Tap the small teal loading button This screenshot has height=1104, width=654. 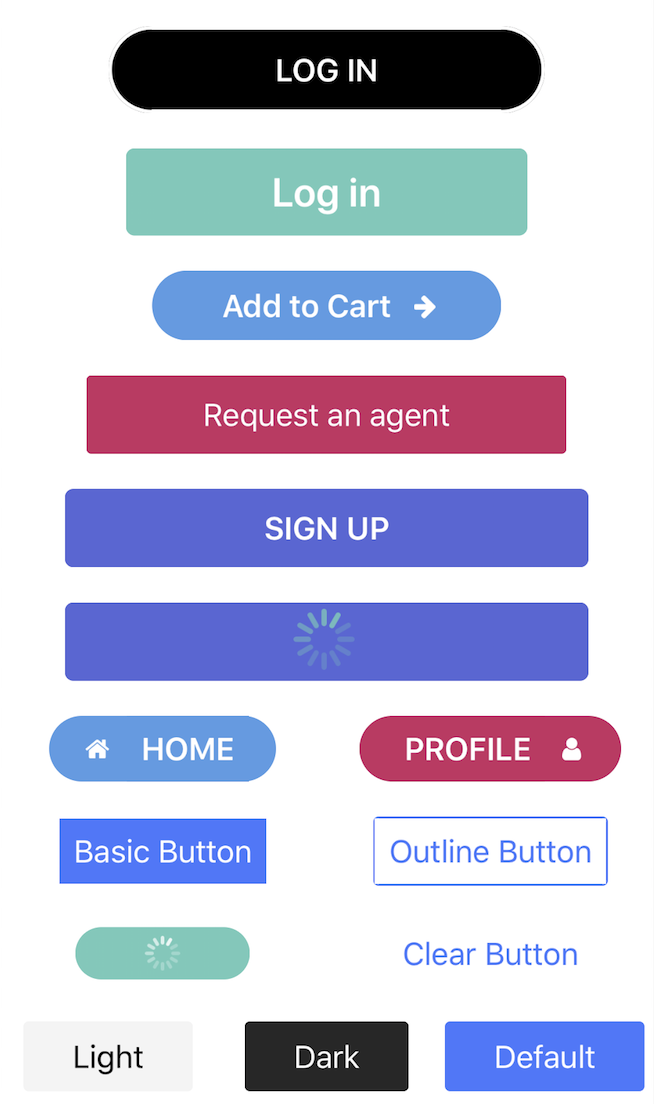pyautogui.click(x=162, y=953)
